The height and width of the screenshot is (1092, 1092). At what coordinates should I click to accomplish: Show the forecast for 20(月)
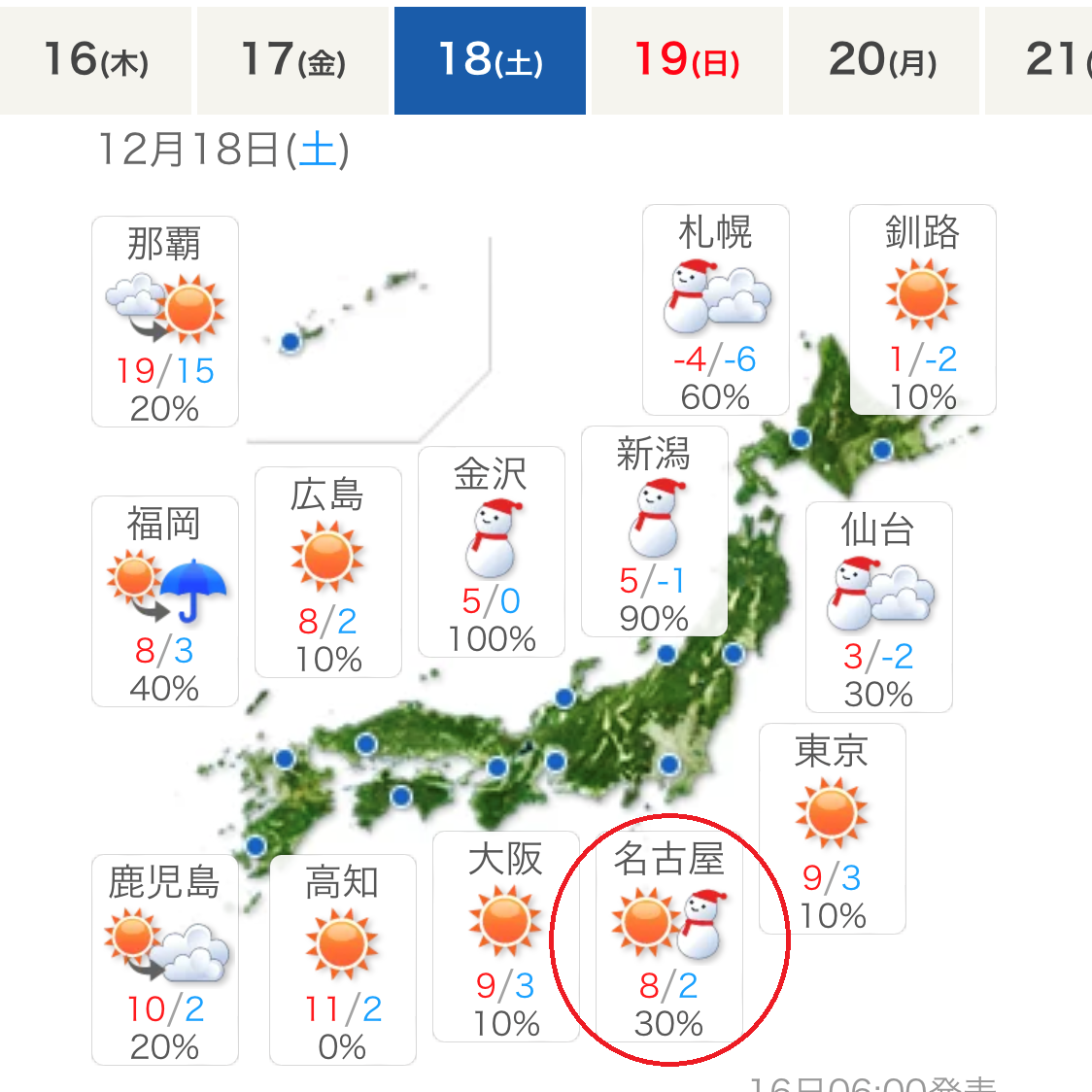(883, 60)
